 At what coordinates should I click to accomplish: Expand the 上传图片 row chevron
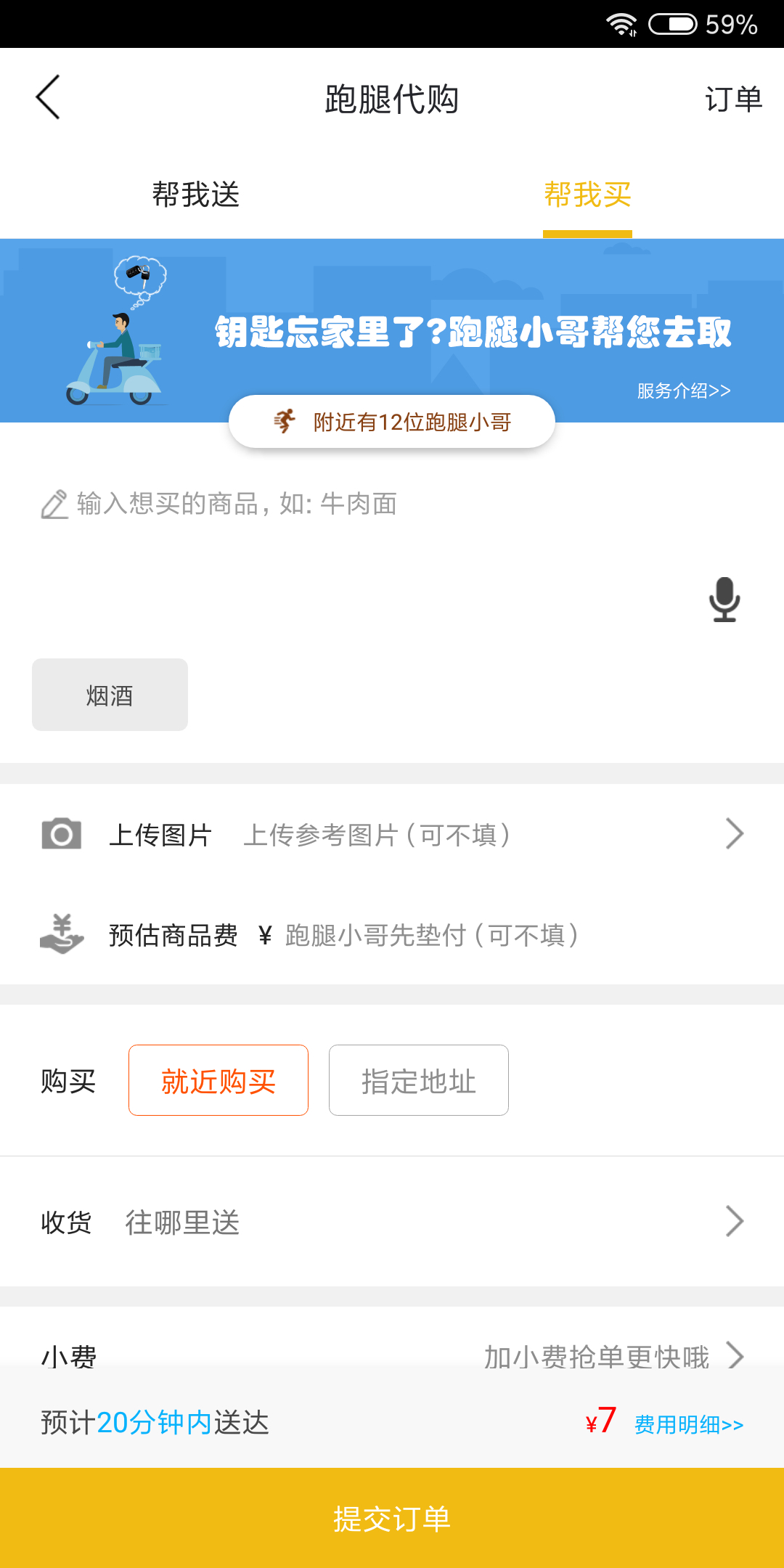(735, 833)
